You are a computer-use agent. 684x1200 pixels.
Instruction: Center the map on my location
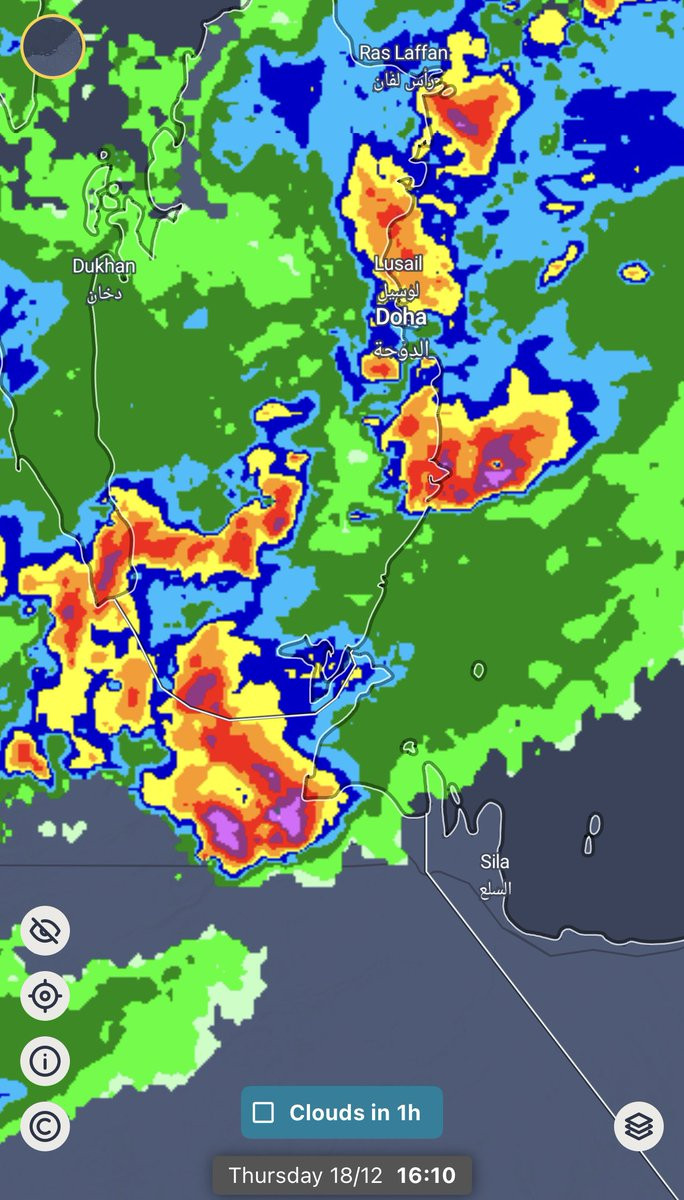tap(46, 997)
